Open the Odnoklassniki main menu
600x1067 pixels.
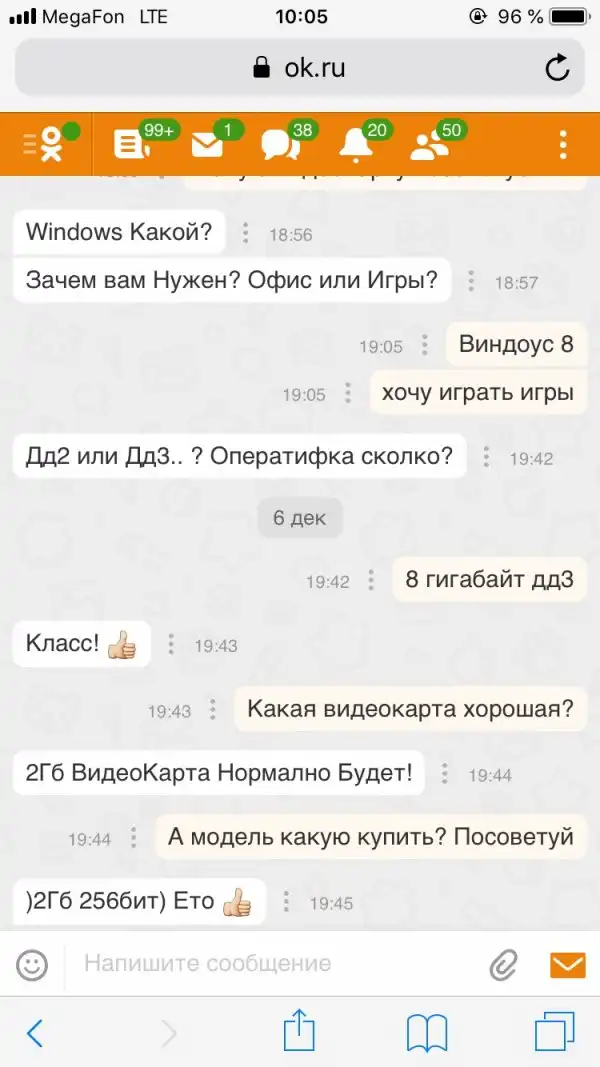pyautogui.click(x=43, y=144)
